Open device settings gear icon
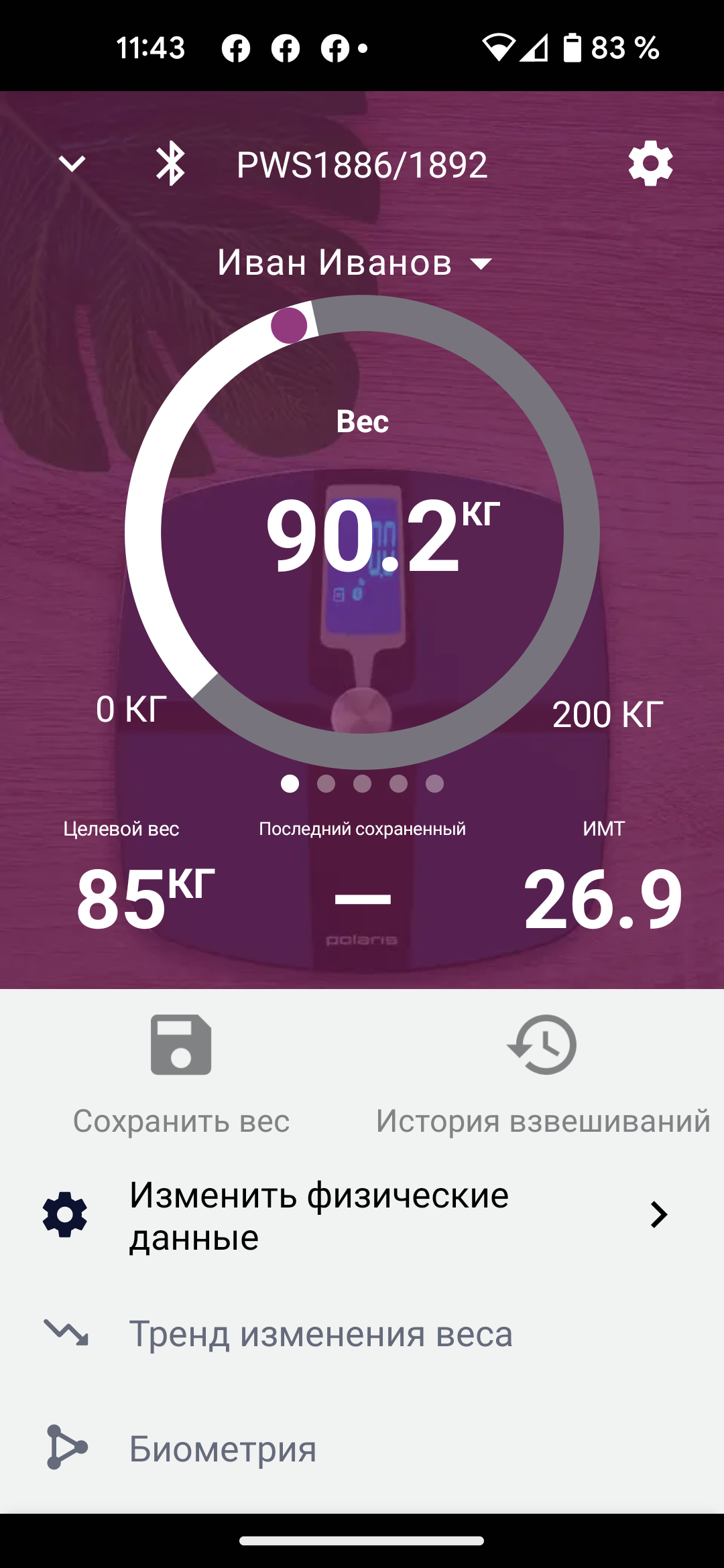Viewport: 724px width, 1568px height. coord(650,164)
